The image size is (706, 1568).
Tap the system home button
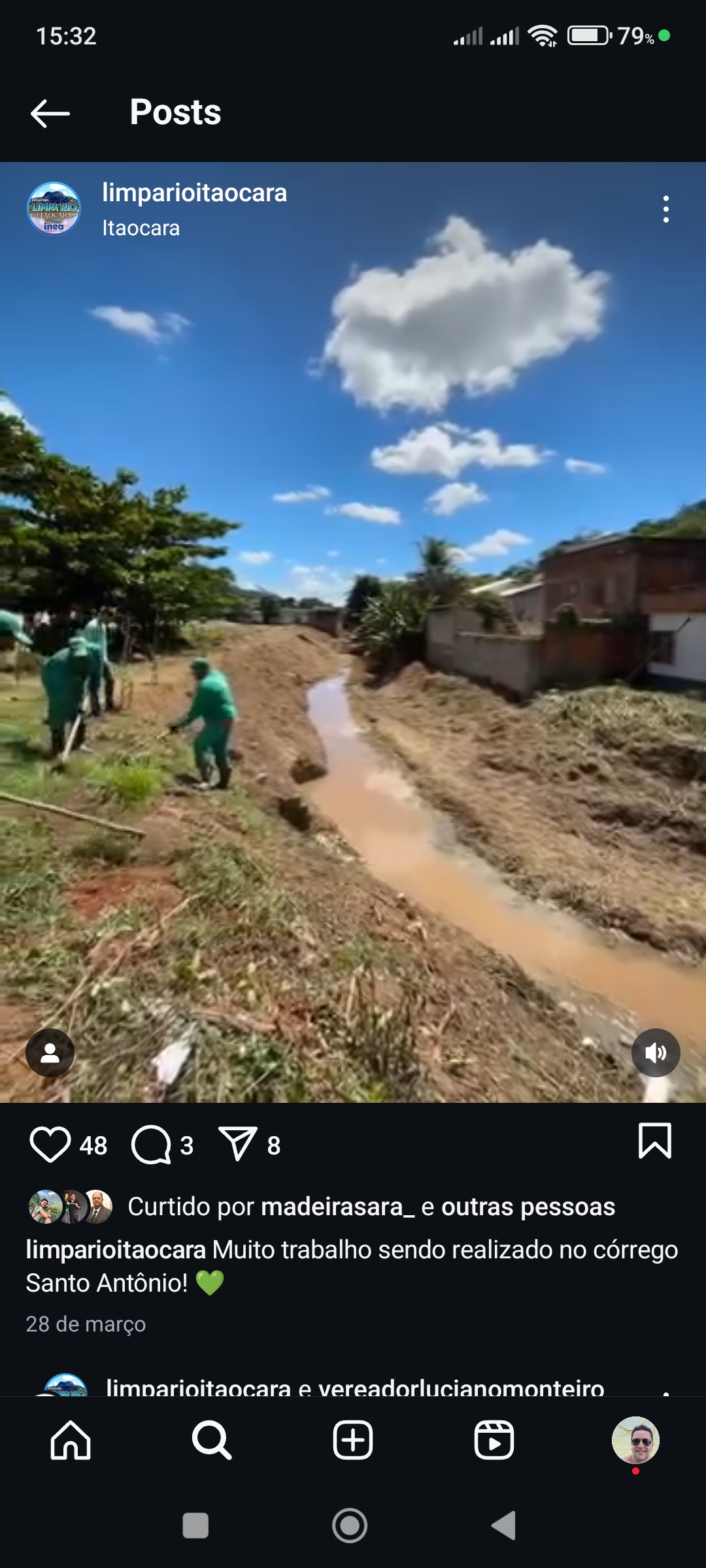coord(350,1526)
